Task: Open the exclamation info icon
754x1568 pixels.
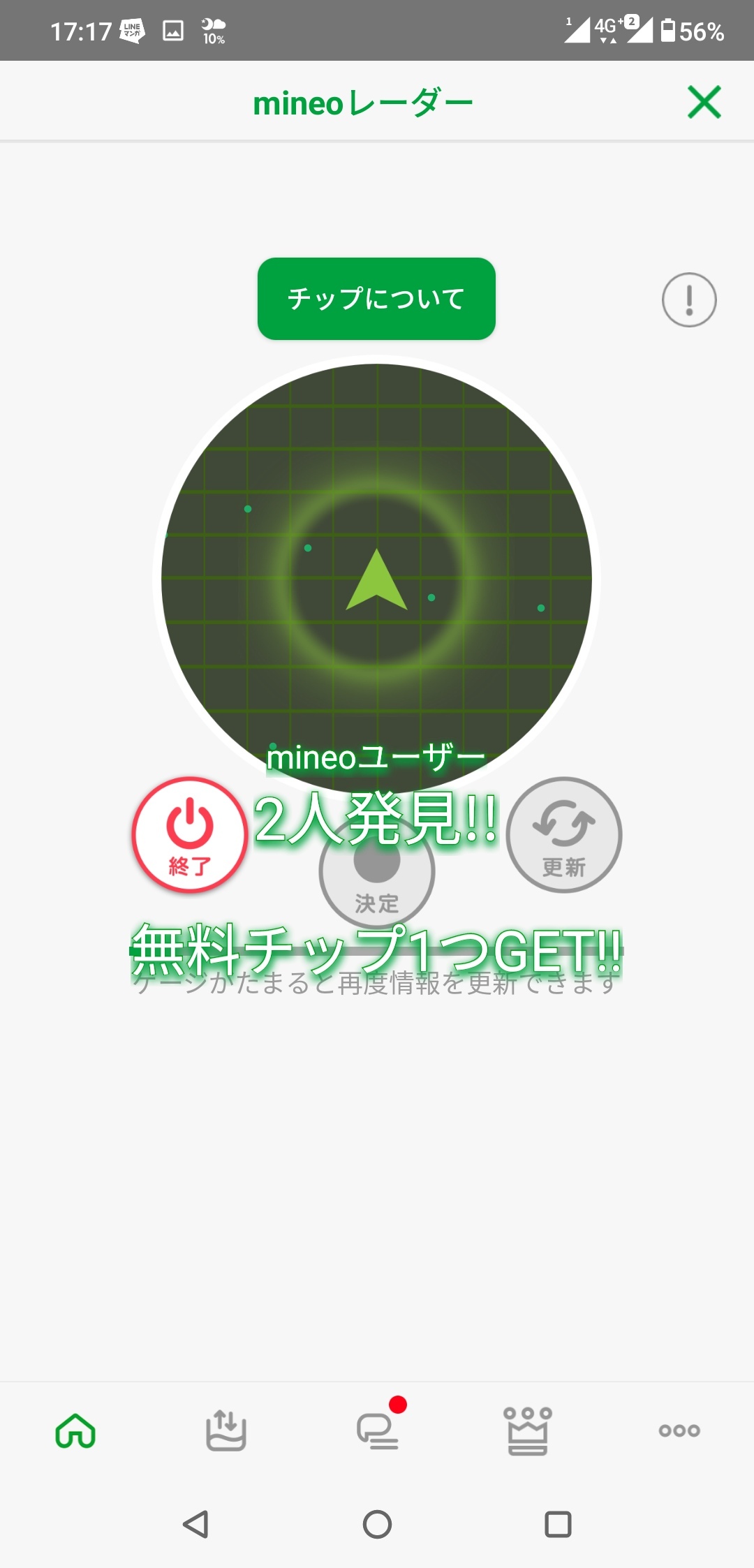Action: 689,299
